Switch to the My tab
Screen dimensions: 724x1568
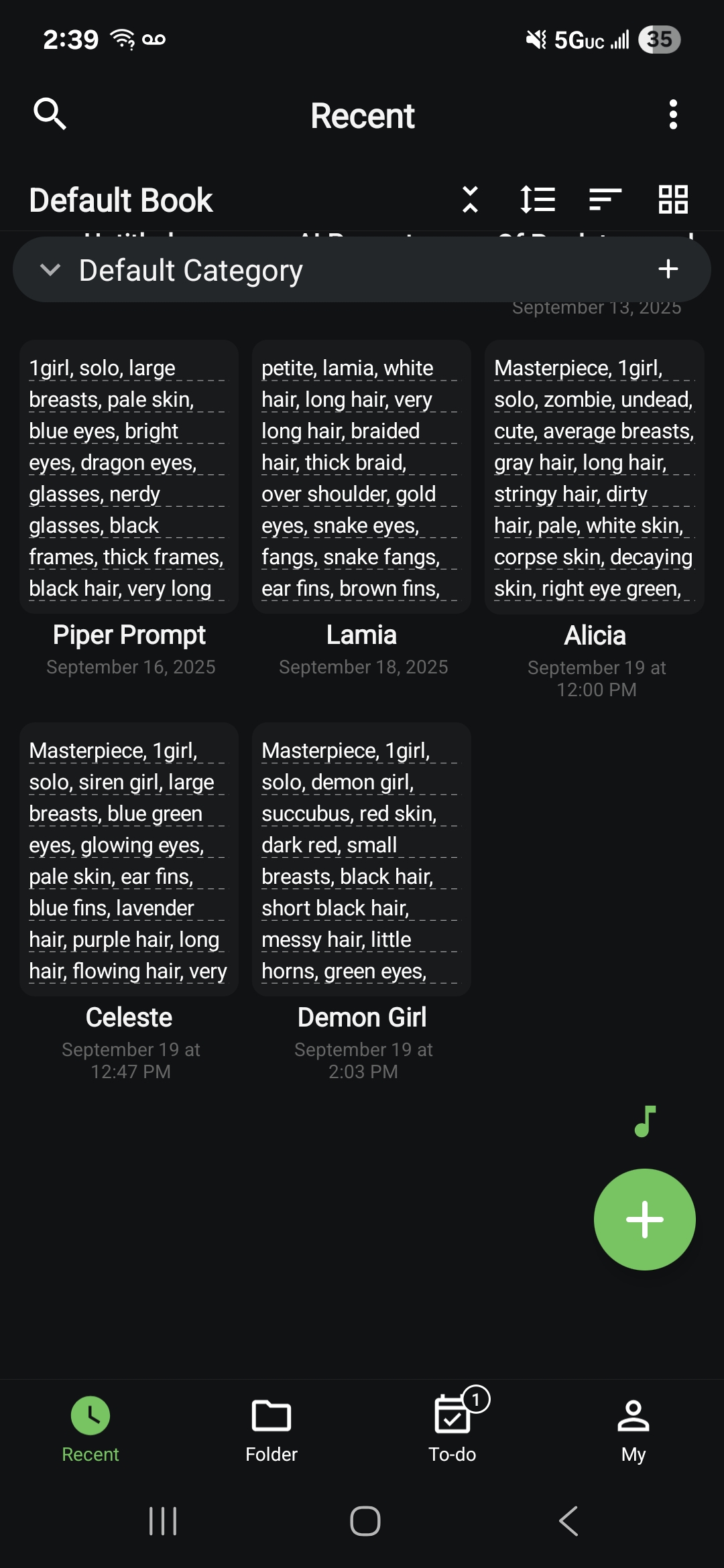coord(633,1430)
